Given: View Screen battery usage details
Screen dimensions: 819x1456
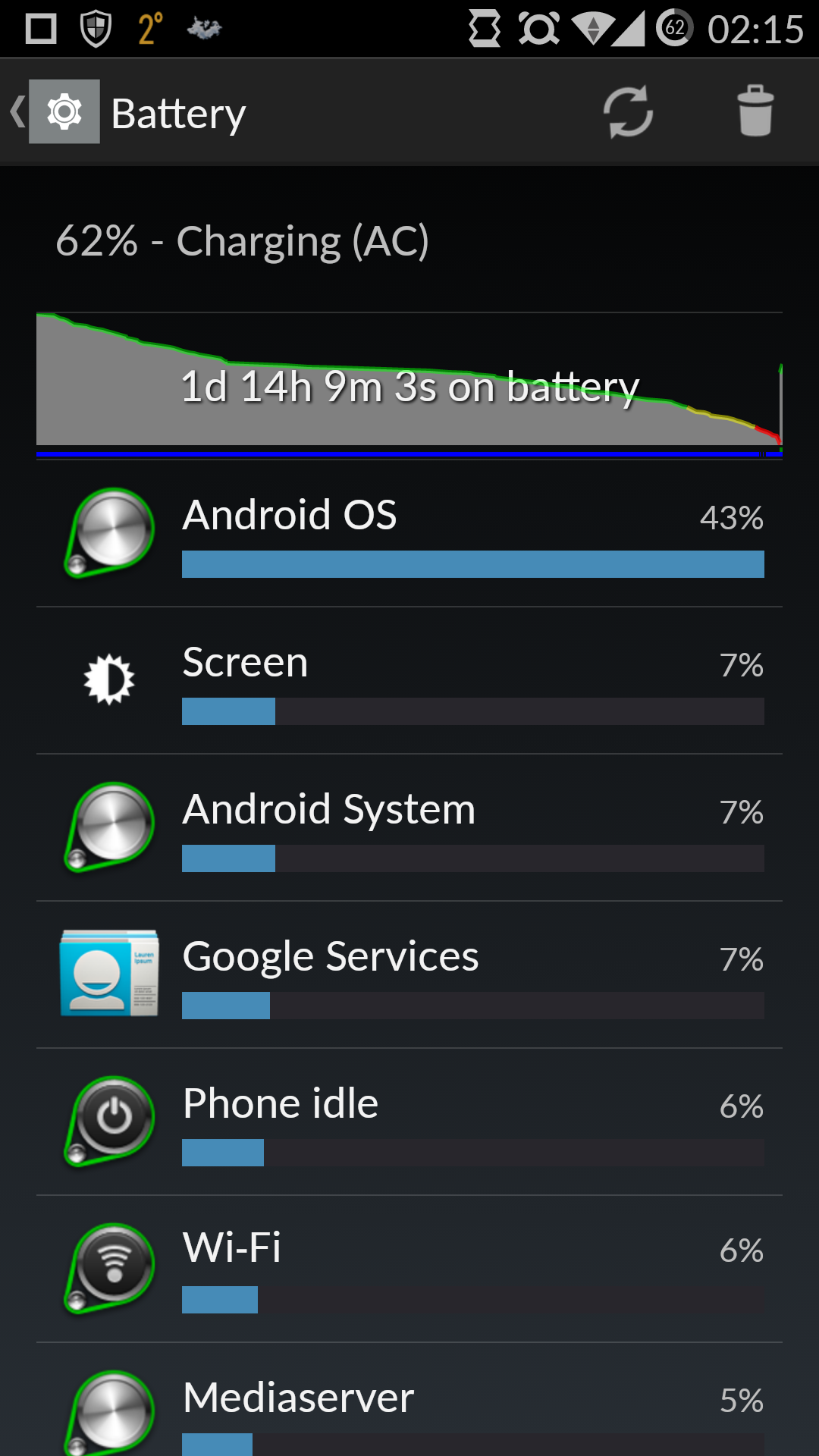Looking at the screenshot, I should coord(409,680).
